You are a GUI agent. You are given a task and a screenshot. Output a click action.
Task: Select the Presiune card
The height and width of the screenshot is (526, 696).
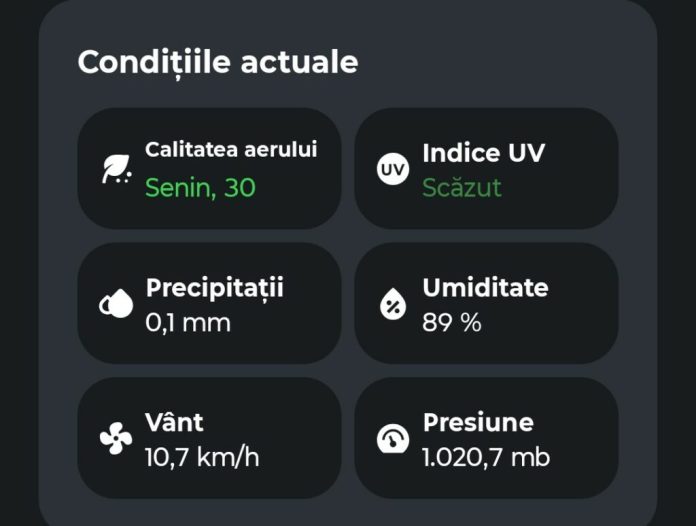pos(486,438)
